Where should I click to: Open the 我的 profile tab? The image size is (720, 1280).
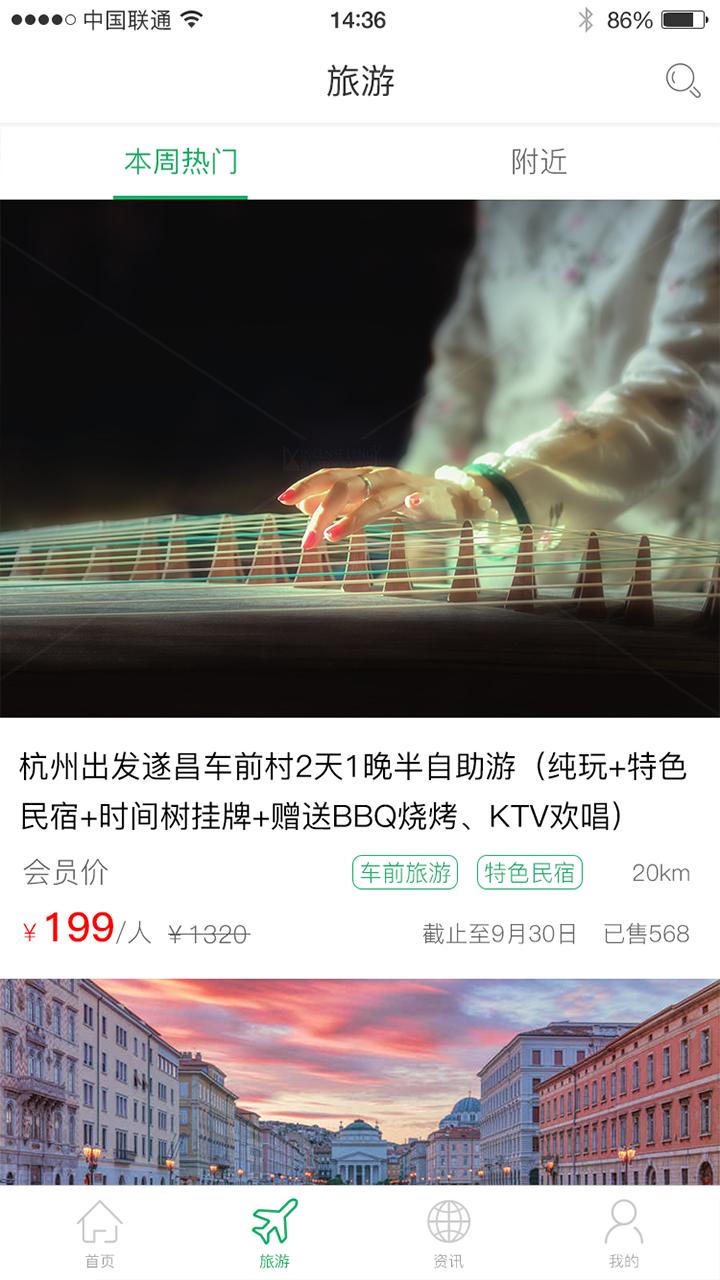point(624,1234)
